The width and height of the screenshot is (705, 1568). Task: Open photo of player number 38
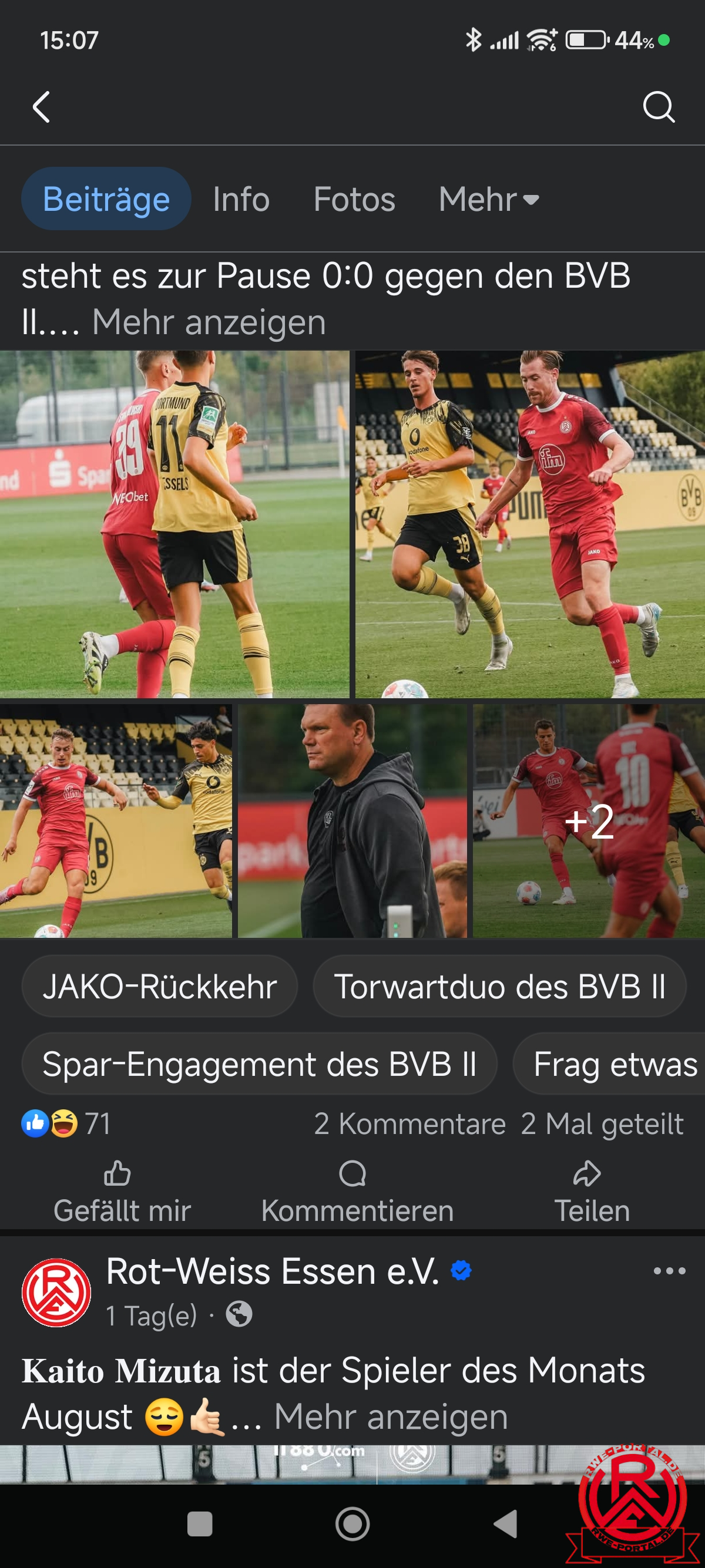coord(530,523)
